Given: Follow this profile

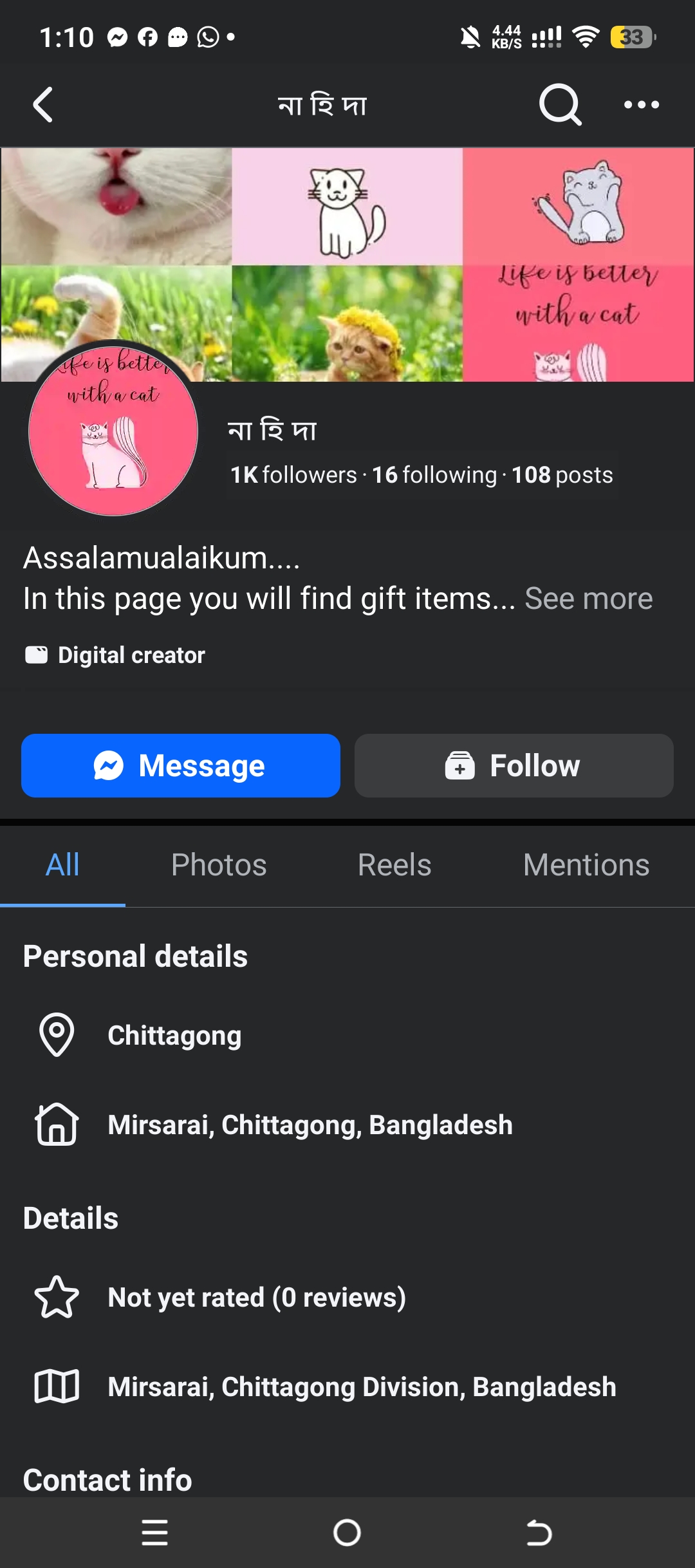Looking at the screenshot, I should tap(514, 765).
